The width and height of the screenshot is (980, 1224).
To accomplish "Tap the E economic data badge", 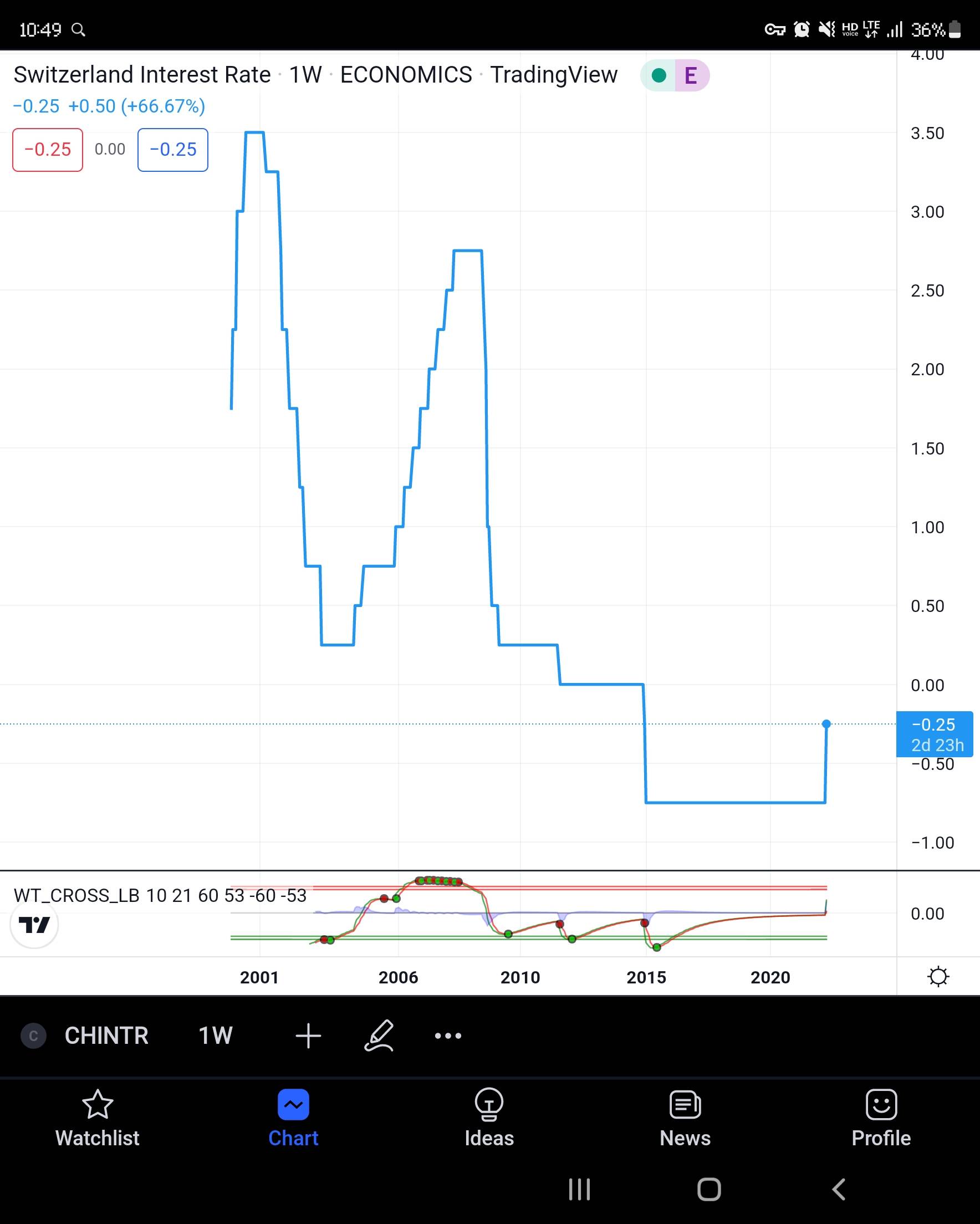I will click(691, 75).
